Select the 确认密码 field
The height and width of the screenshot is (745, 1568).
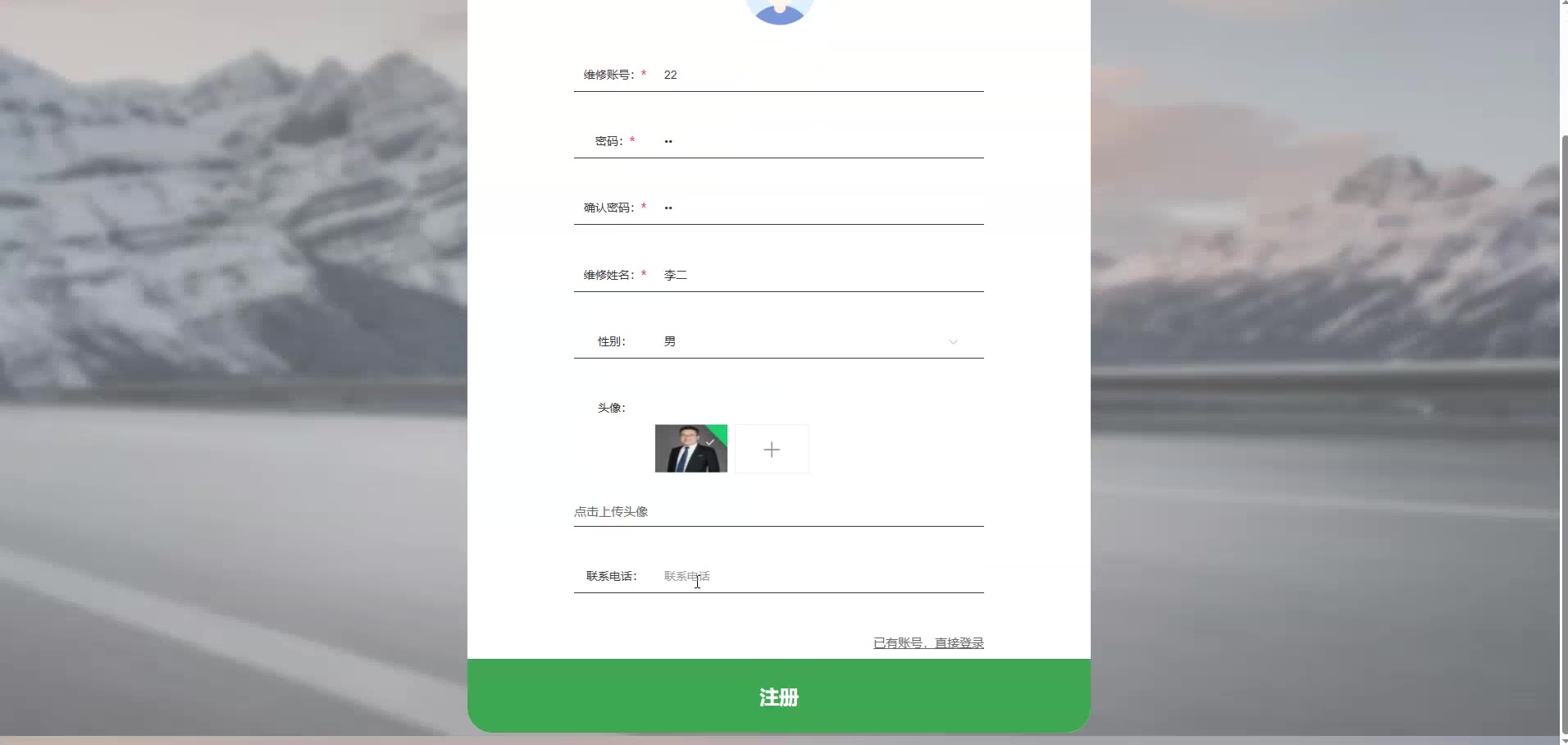pos(820,208)
